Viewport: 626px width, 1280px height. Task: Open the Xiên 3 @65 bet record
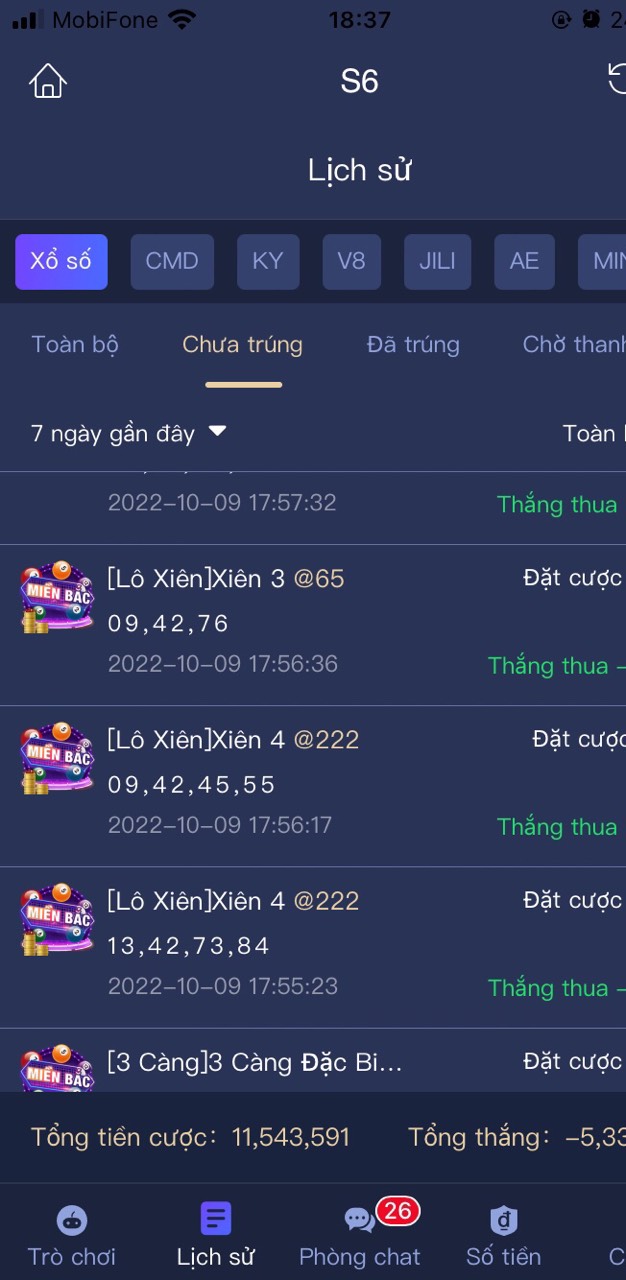pos(313,625)
